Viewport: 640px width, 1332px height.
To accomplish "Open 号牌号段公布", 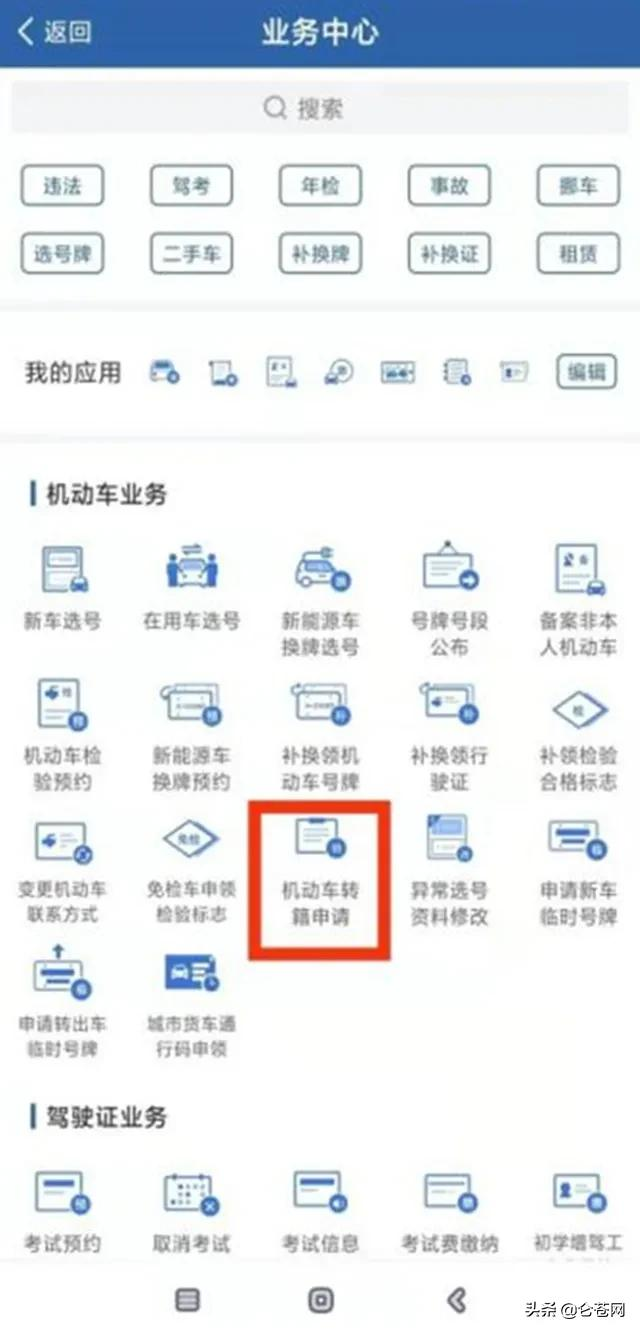I will click(x=449, y=600).
